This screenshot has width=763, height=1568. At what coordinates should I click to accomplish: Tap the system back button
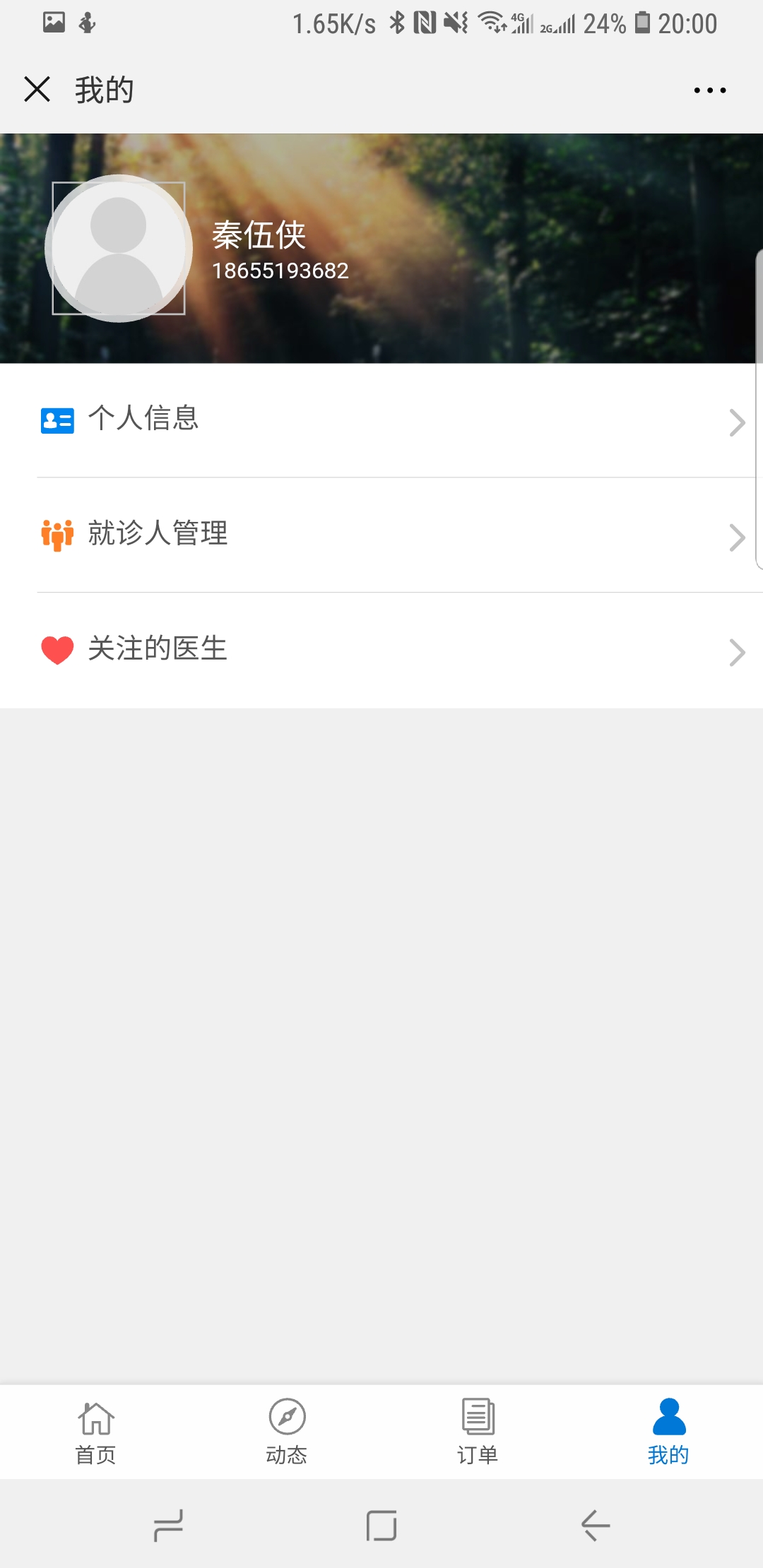(x=595, y=1526)
